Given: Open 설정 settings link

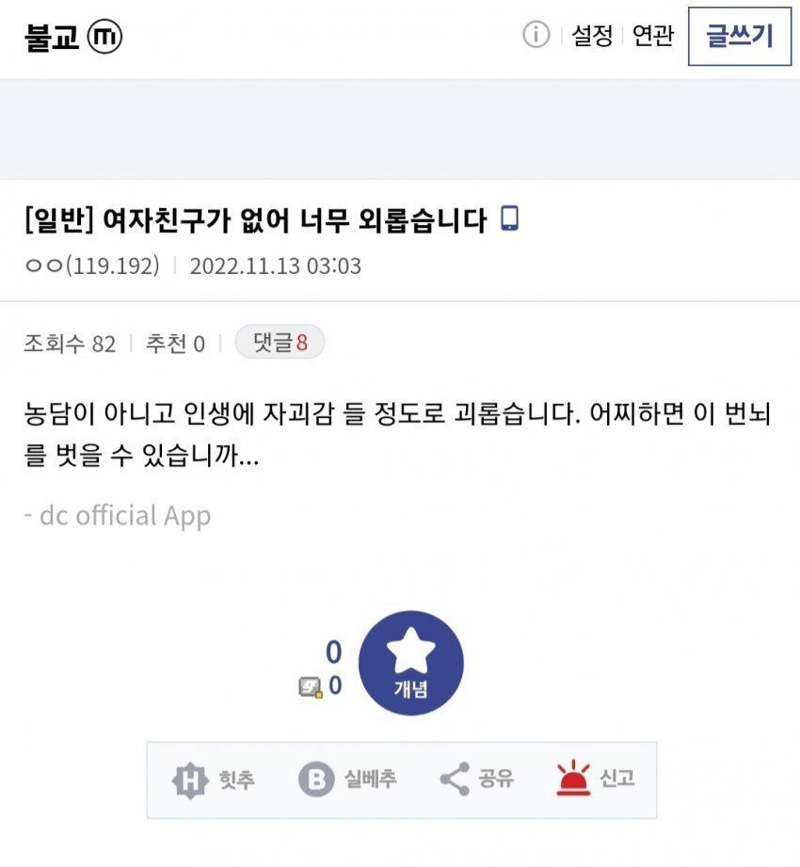Looking at the screenshot, I should tap(591, 37).
